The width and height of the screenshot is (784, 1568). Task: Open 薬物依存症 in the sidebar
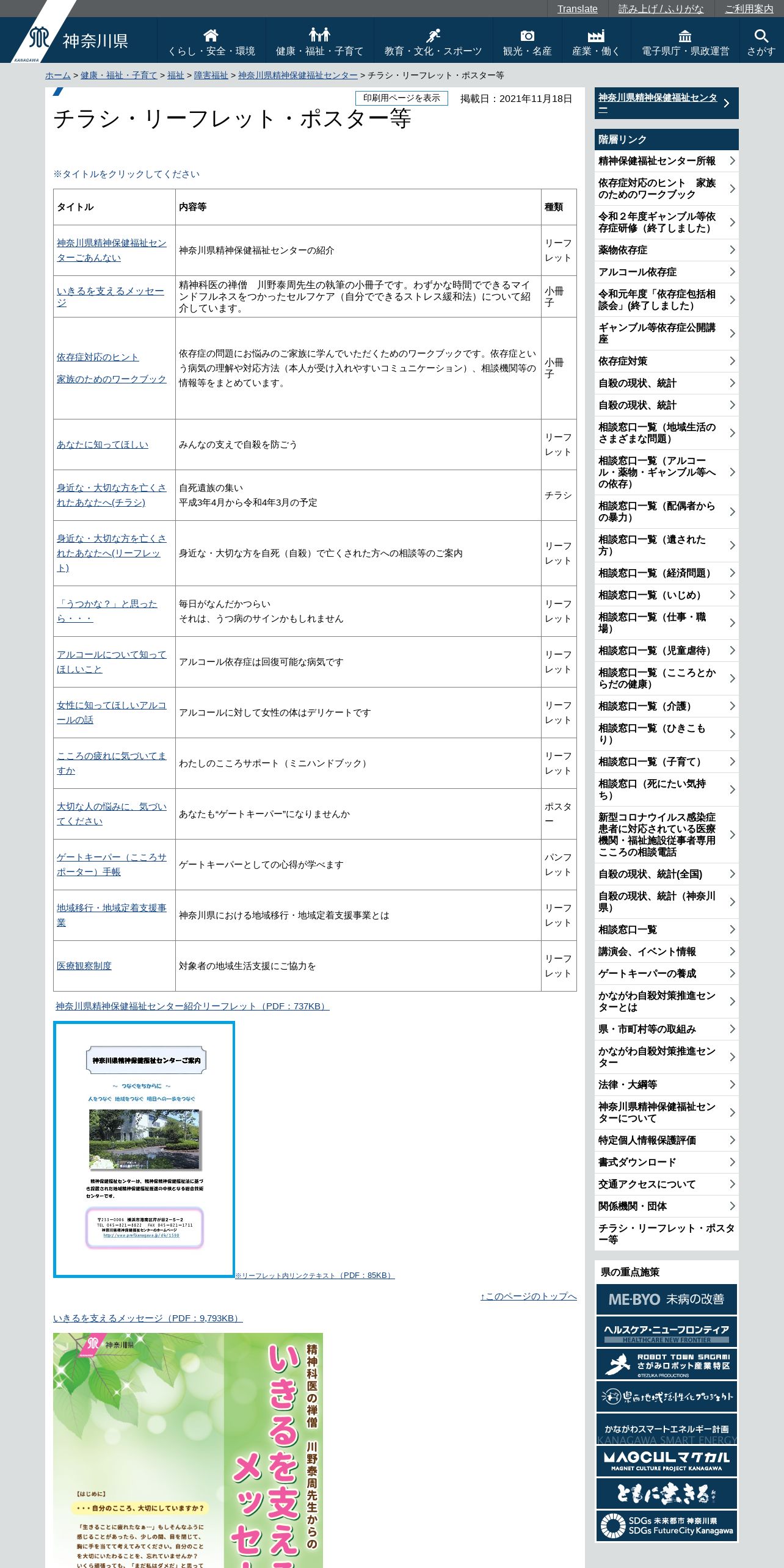click(666, 250)
